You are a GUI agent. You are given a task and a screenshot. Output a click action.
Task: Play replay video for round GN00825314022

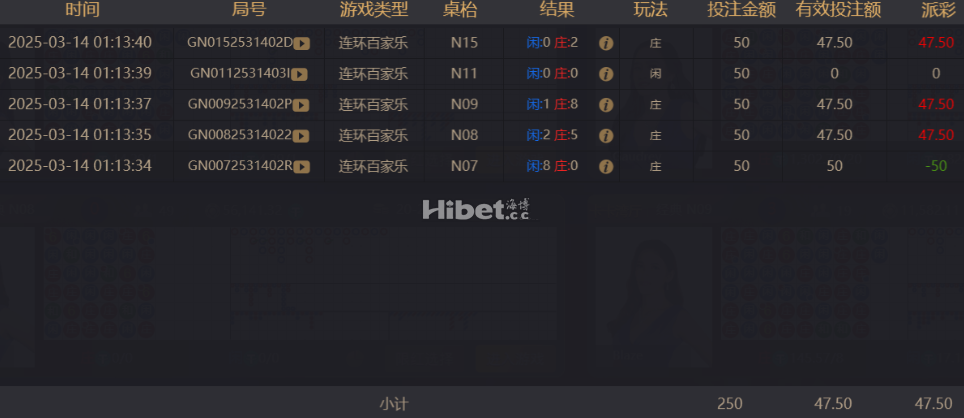tap(301, 135)
